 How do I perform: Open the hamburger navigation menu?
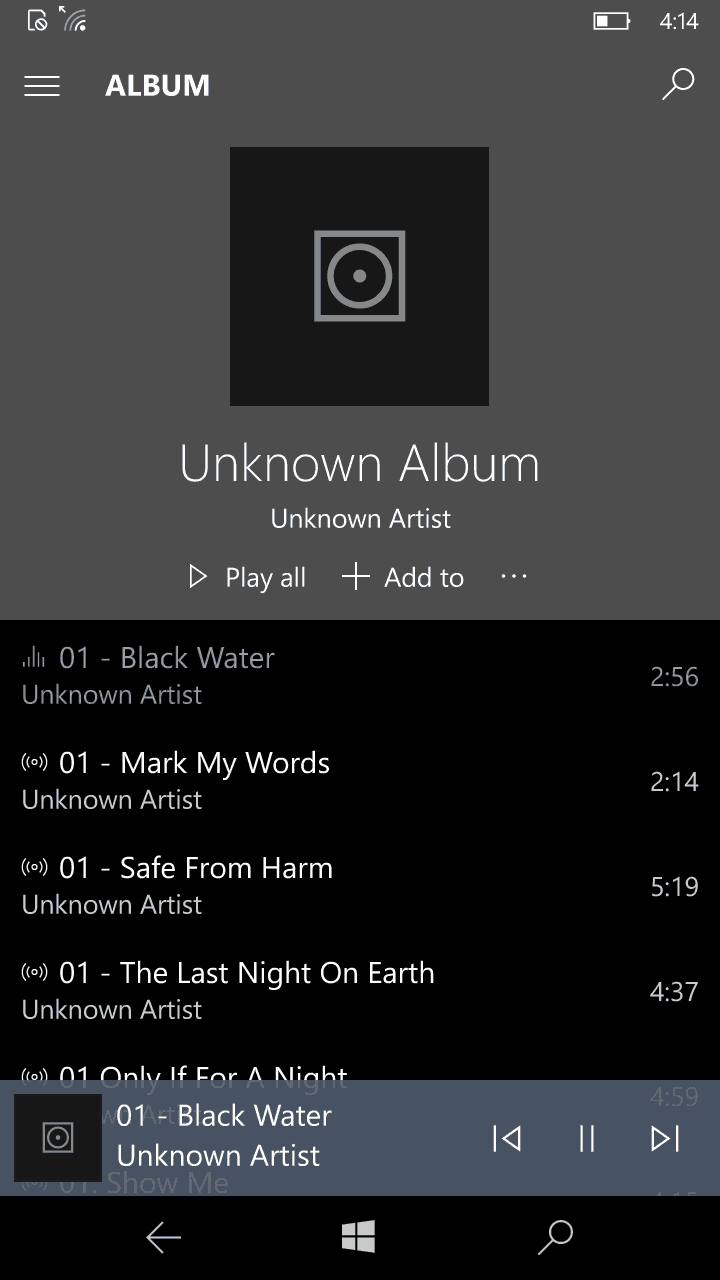tap(42, 85)
